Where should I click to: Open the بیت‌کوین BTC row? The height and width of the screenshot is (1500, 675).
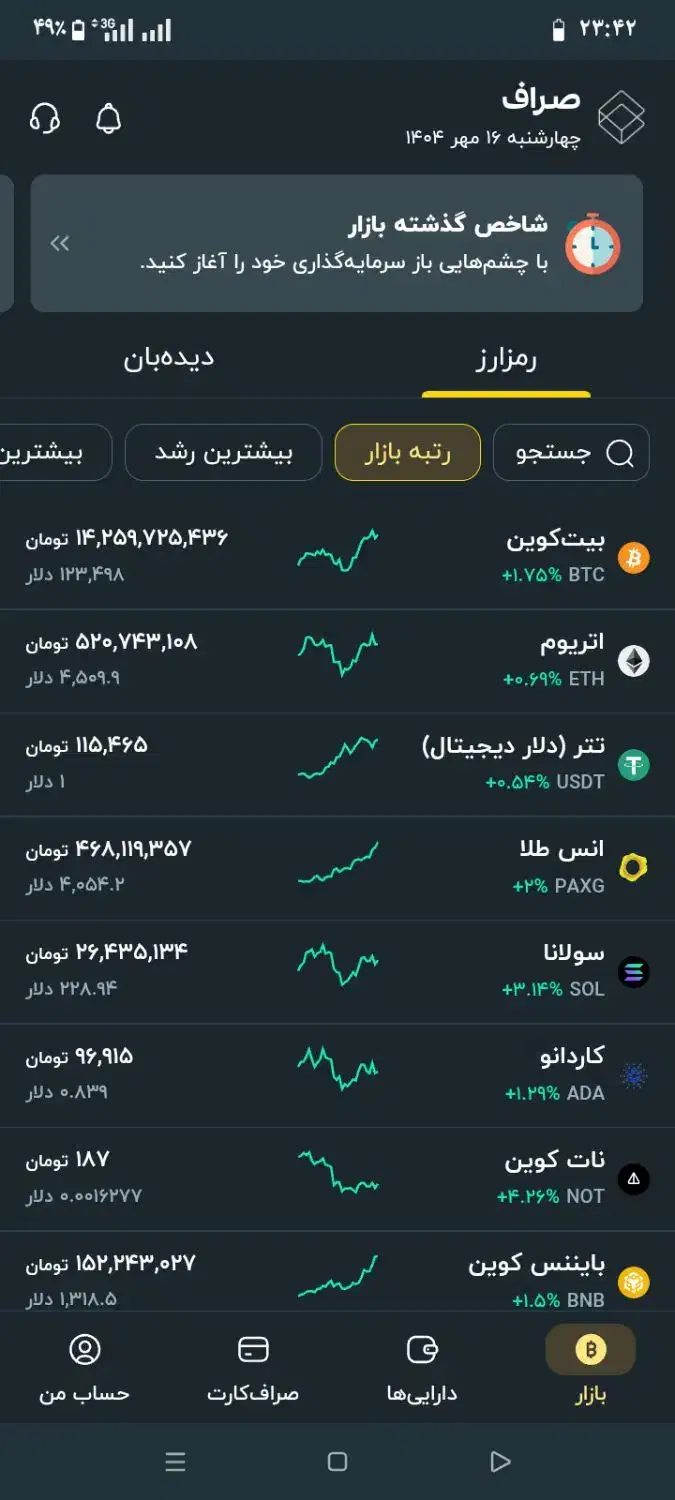click(x=337, y=556)
